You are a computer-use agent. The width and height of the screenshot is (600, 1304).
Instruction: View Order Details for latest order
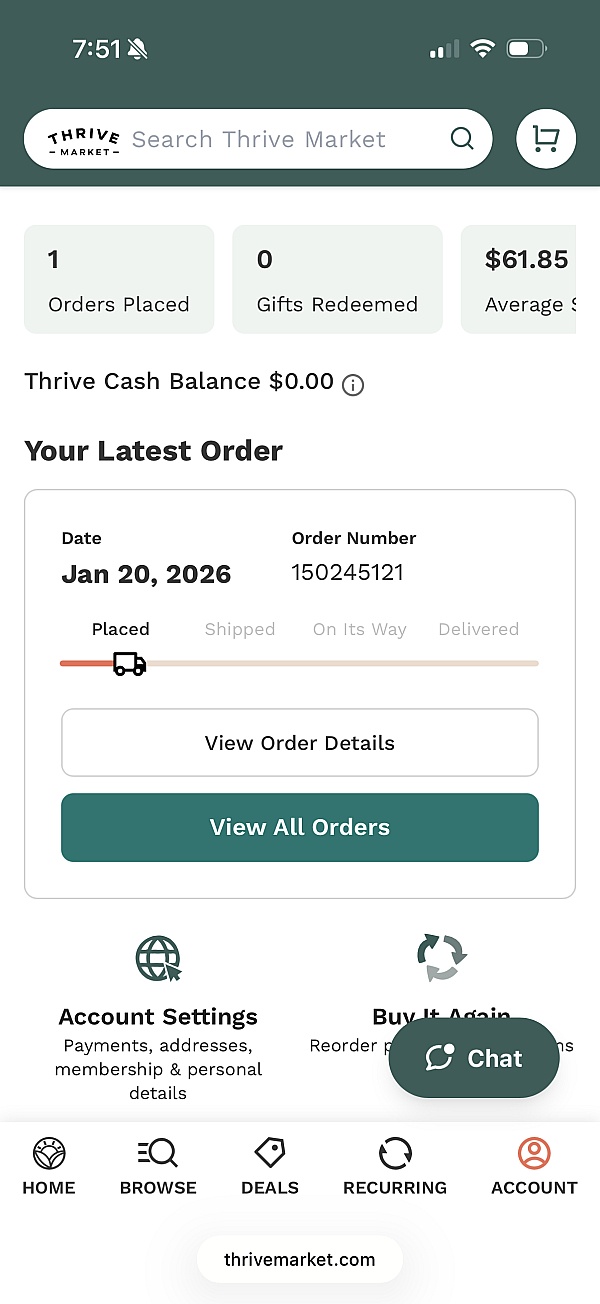pos(300,743)
